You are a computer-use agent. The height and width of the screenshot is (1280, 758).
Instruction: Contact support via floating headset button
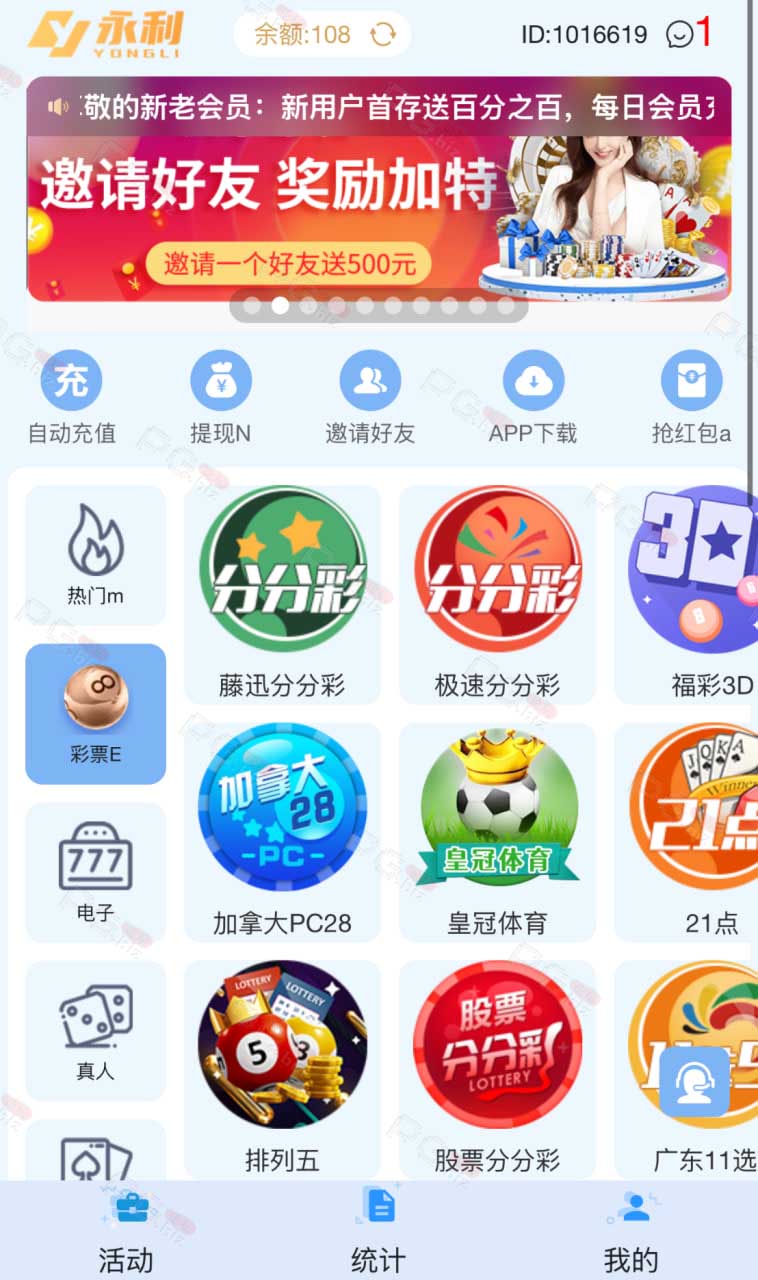(695, 1082)
